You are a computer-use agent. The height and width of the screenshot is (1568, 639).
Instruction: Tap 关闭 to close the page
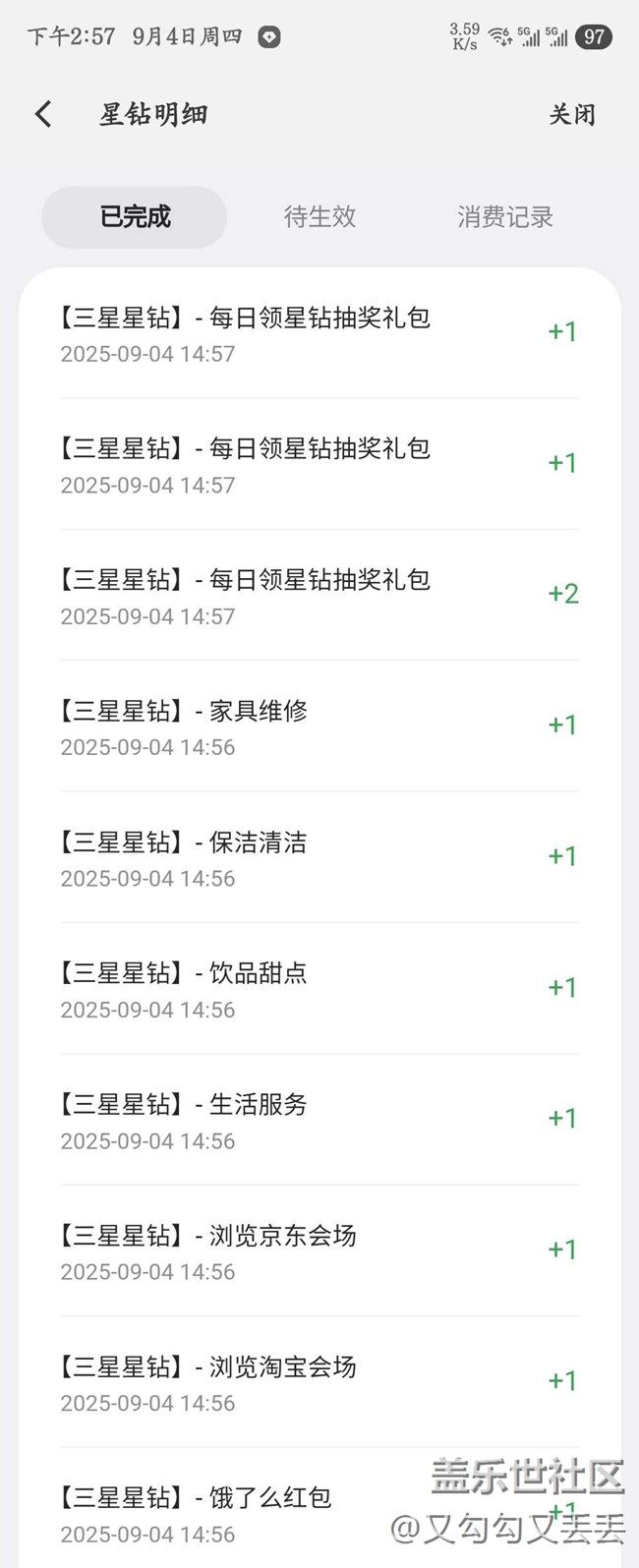click(571, 114)
